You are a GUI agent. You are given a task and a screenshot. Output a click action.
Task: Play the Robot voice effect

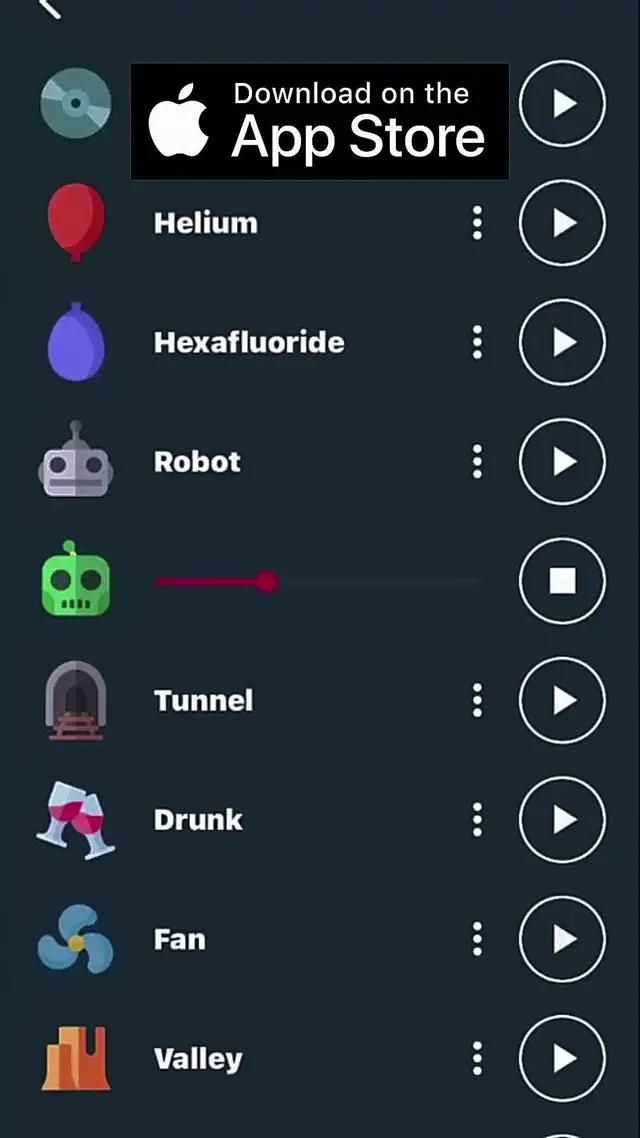pos(562,462)
